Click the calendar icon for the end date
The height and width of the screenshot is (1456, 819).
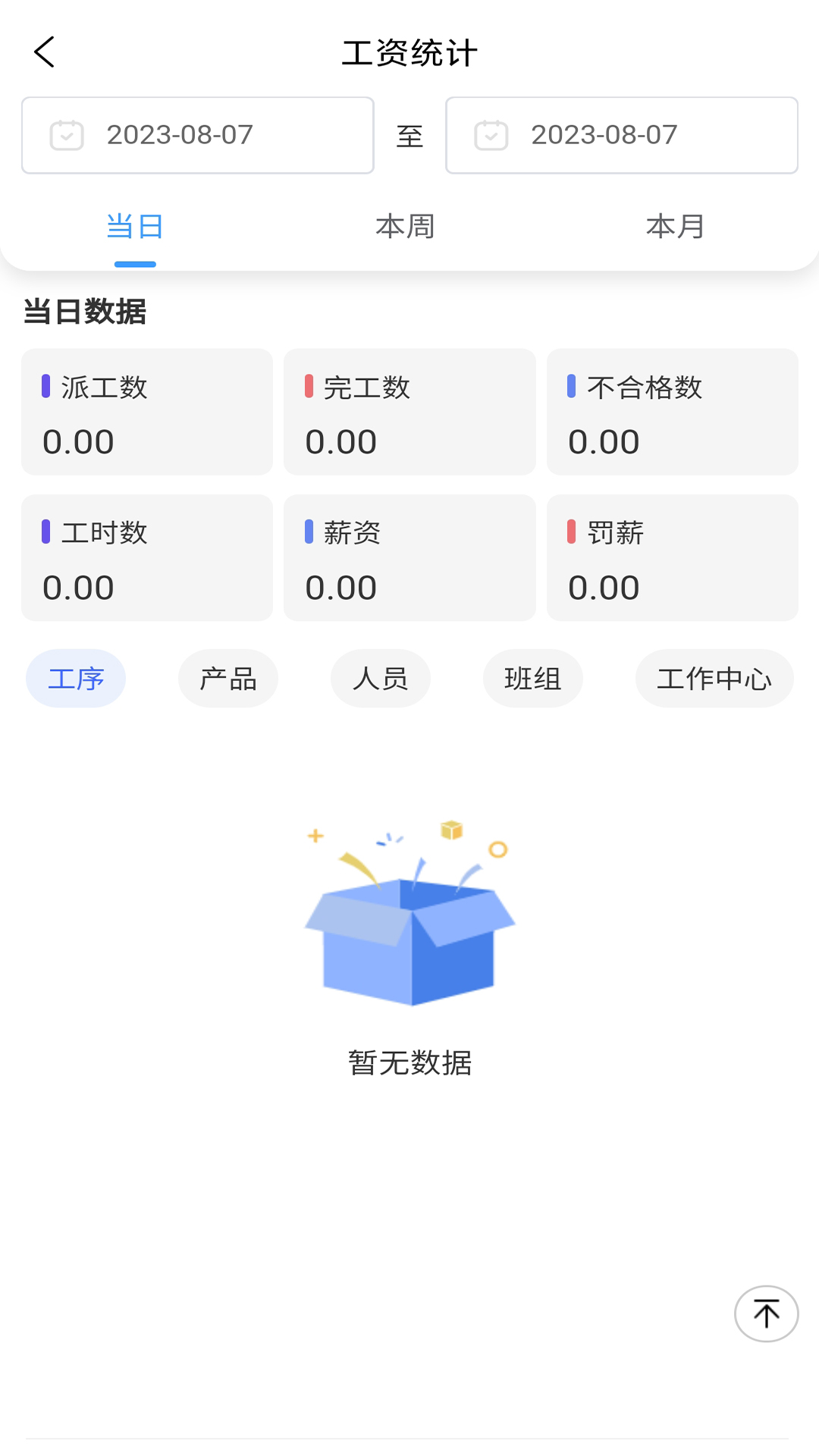[x=491, y=135]
